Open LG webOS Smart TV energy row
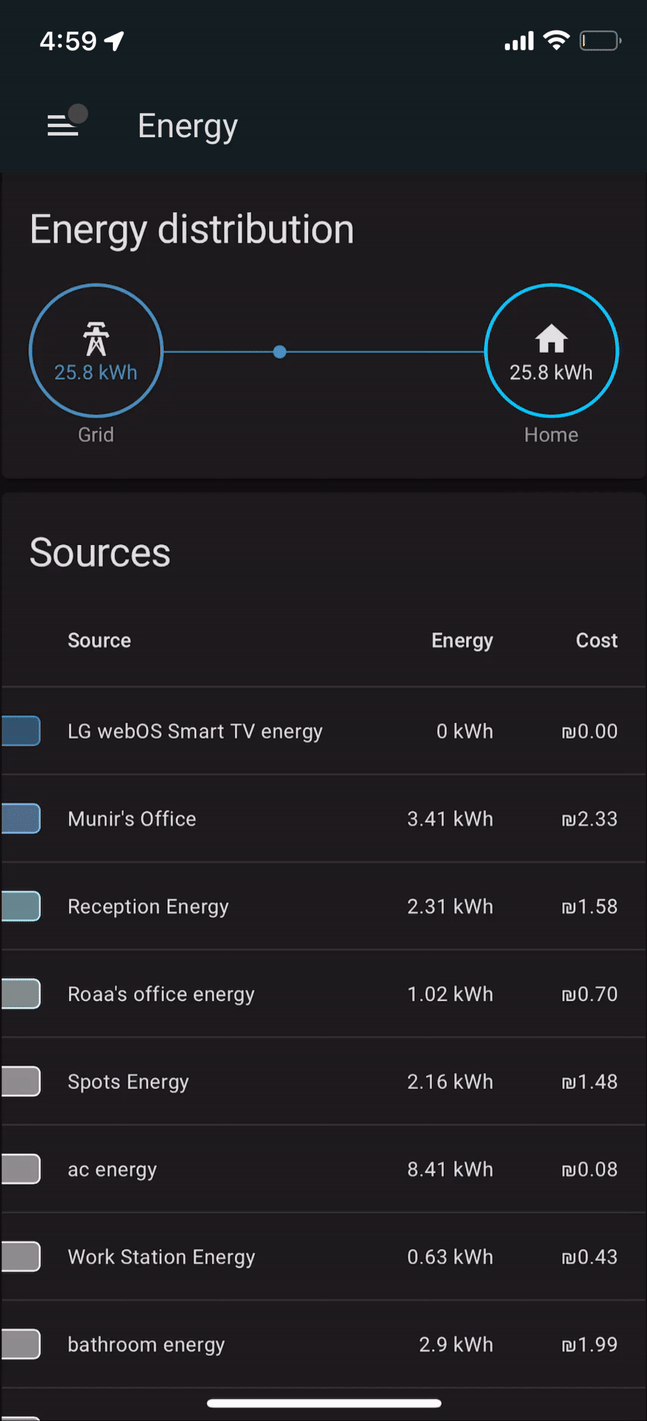Viewport: 647px width, 1421px height. [x=195, y=731]
